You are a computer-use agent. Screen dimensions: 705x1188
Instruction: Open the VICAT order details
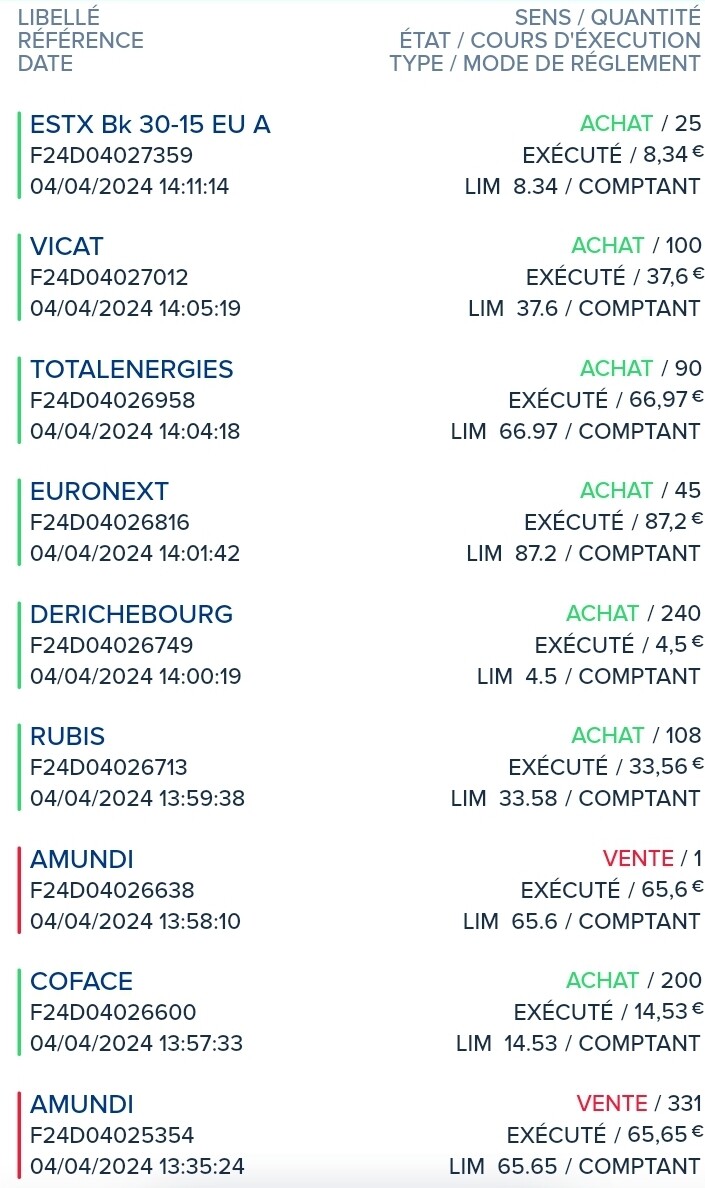360,277
